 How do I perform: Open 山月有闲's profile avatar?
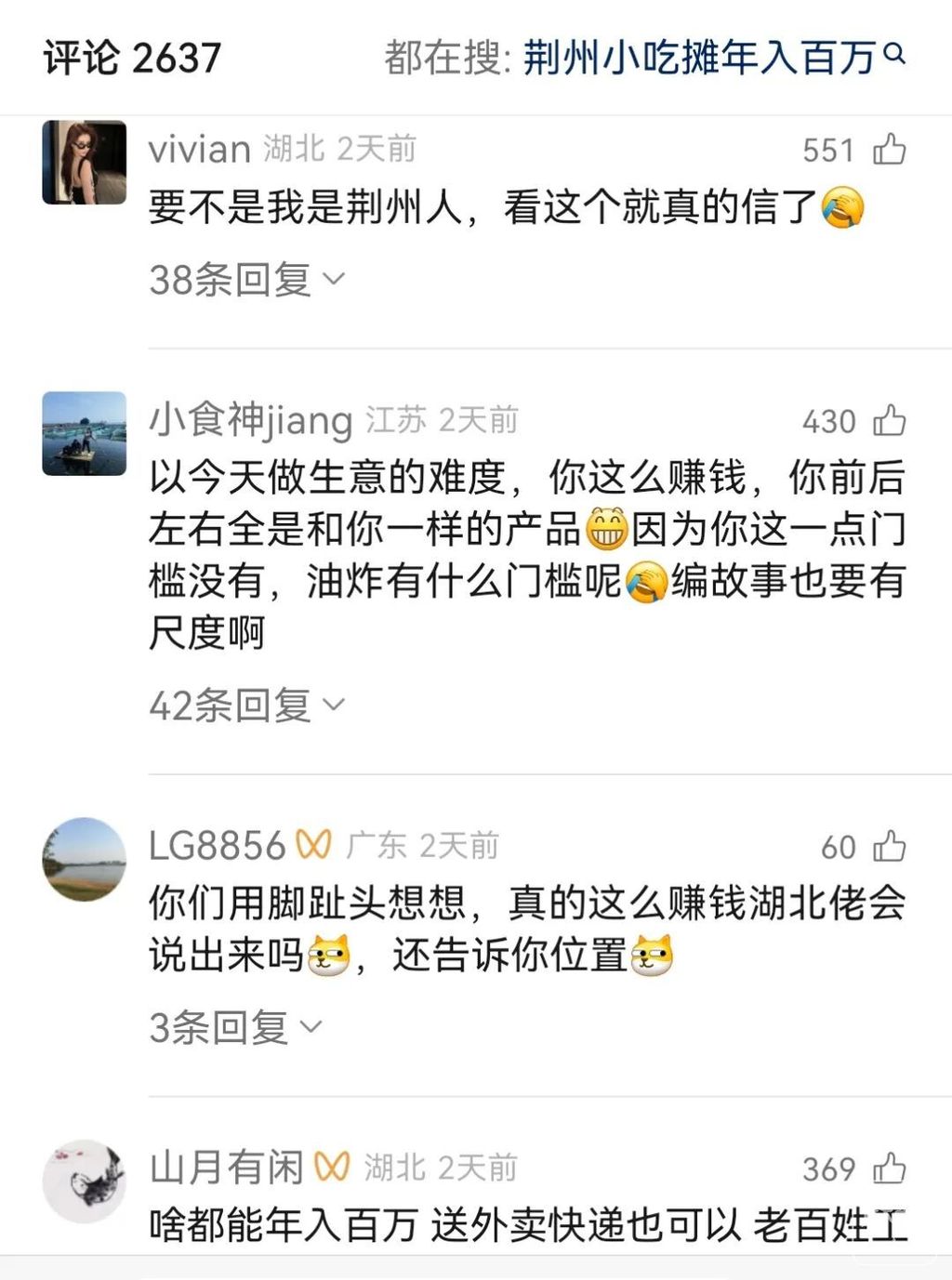[85, 1181]
